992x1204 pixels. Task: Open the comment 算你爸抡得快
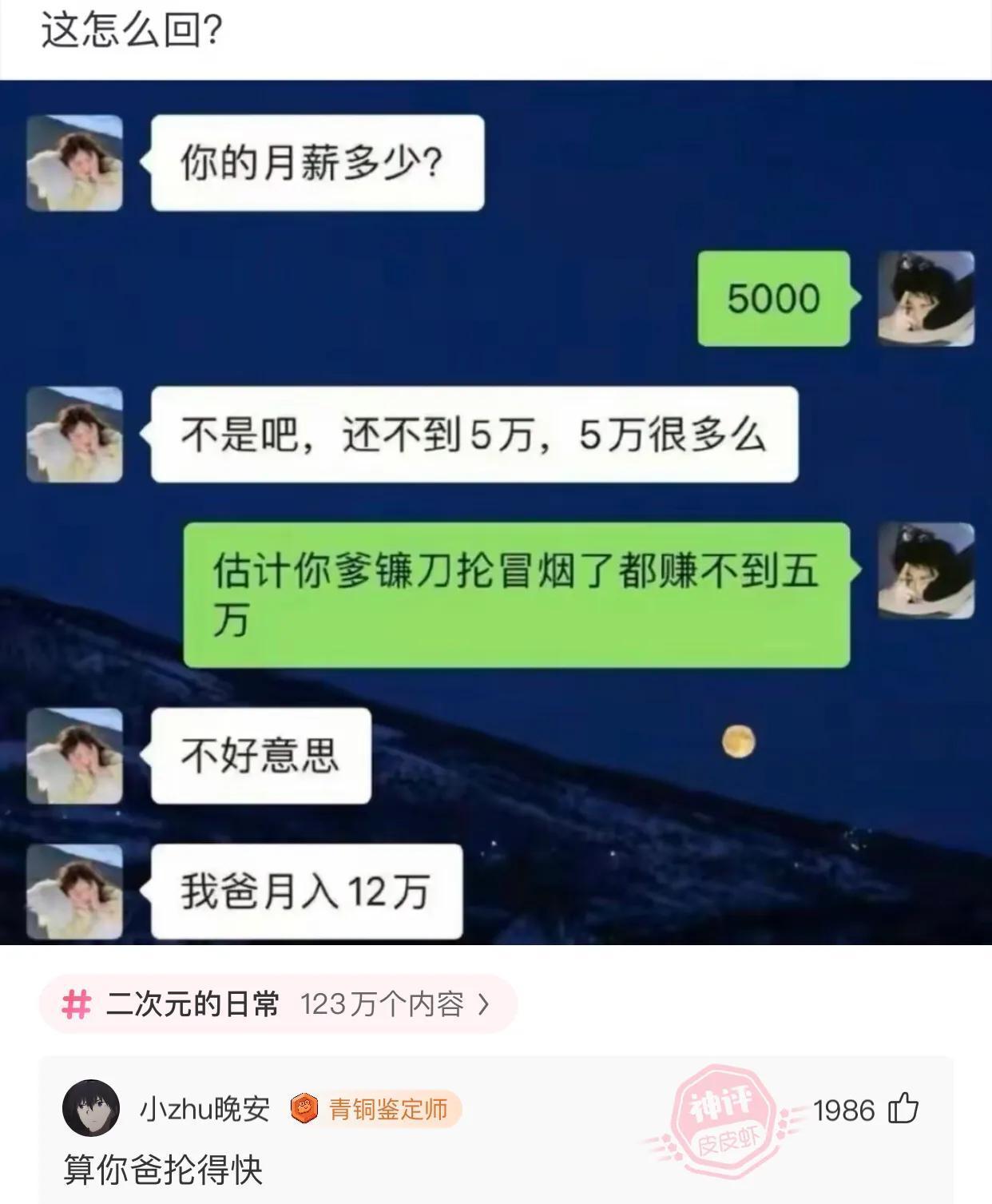pos(164,1170)
